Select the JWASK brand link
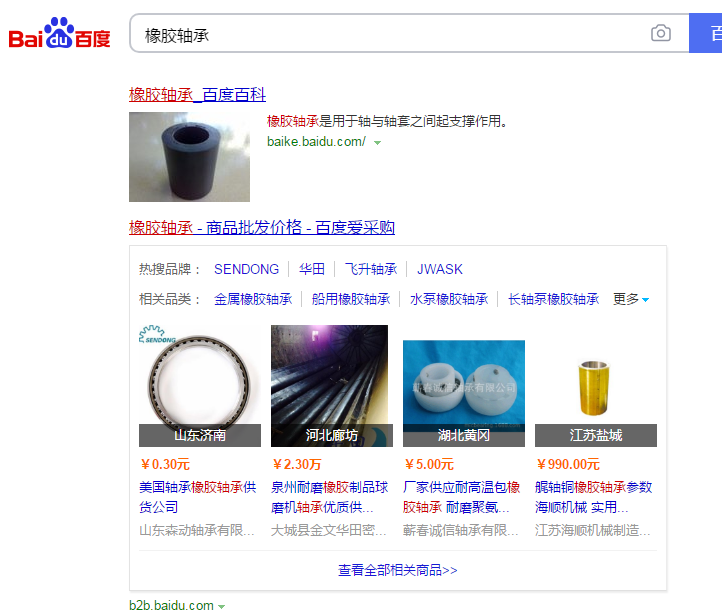 pyautogui.click(x=439, y=269)
